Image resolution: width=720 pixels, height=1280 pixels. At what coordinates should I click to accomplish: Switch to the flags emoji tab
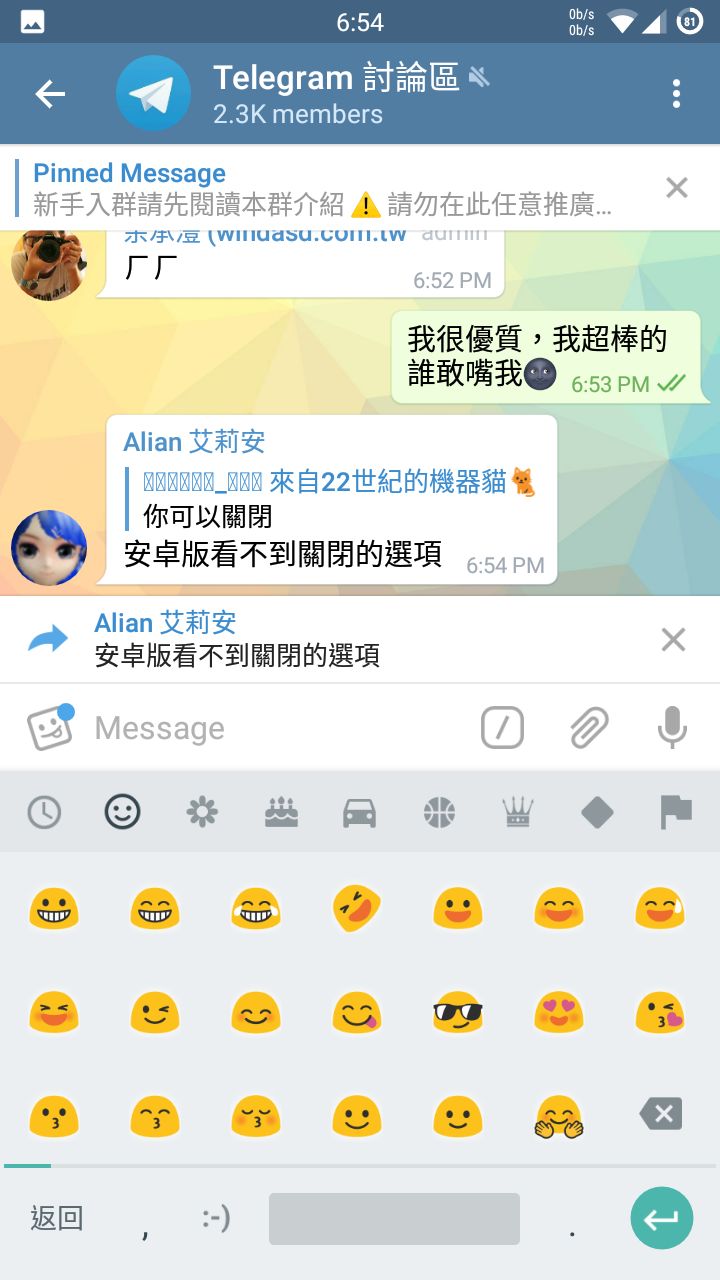(676, 813)
